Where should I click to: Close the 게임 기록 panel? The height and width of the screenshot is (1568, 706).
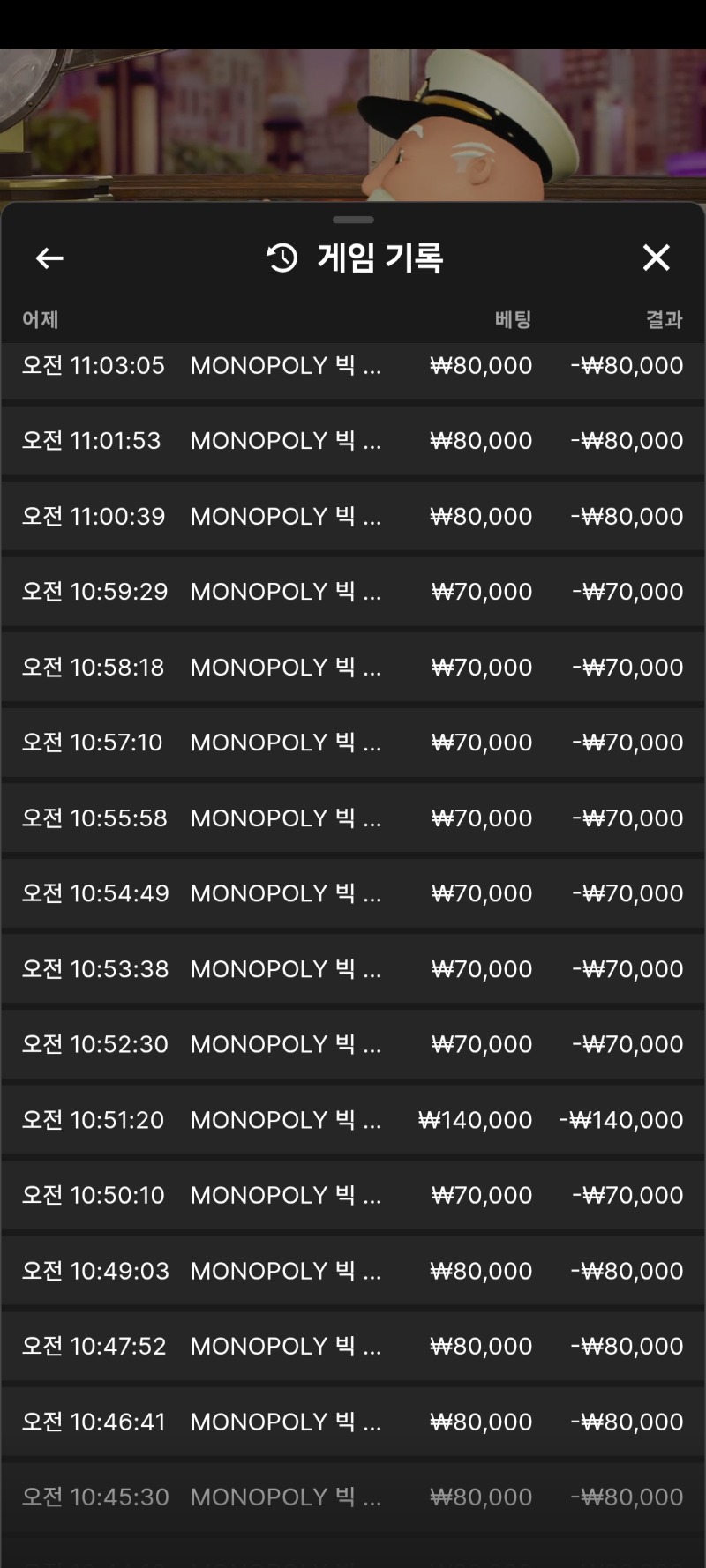click(x=656, y=258)
